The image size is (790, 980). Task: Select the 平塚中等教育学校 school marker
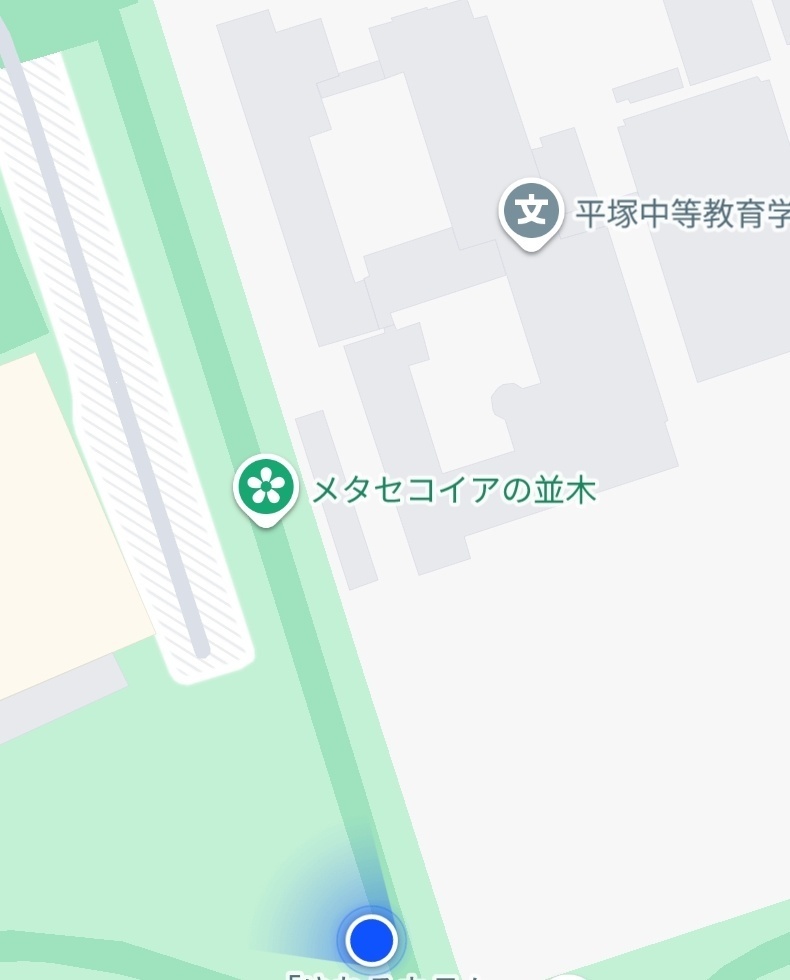[533, 211]
